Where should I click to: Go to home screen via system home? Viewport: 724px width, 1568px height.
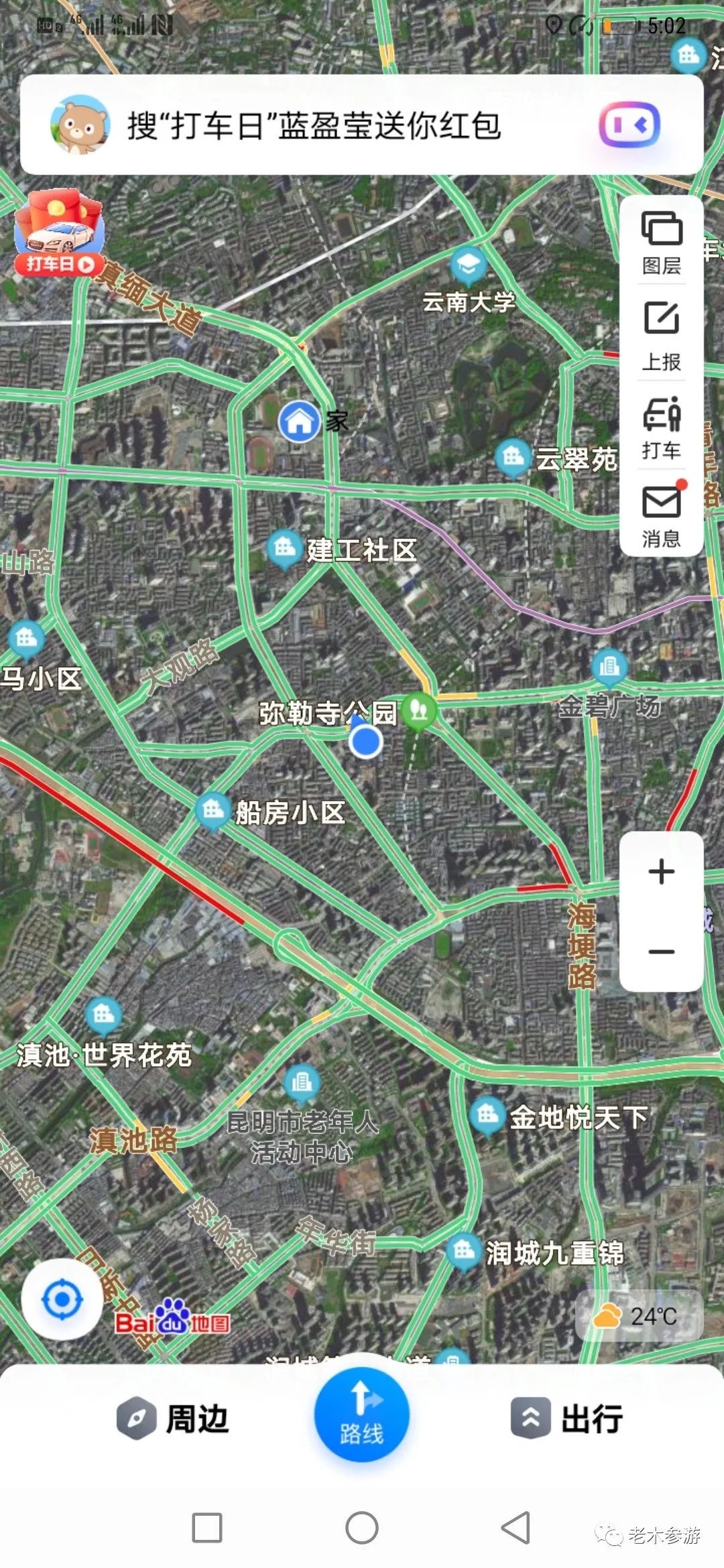[362, 1528]
